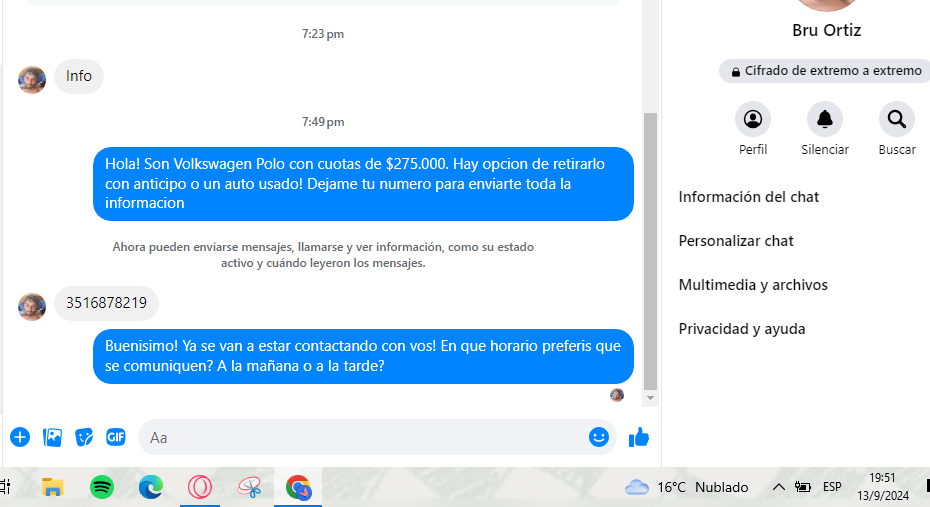Open the GIF picker
Viewport: 930px width, 507px height.
click(116, 437)
